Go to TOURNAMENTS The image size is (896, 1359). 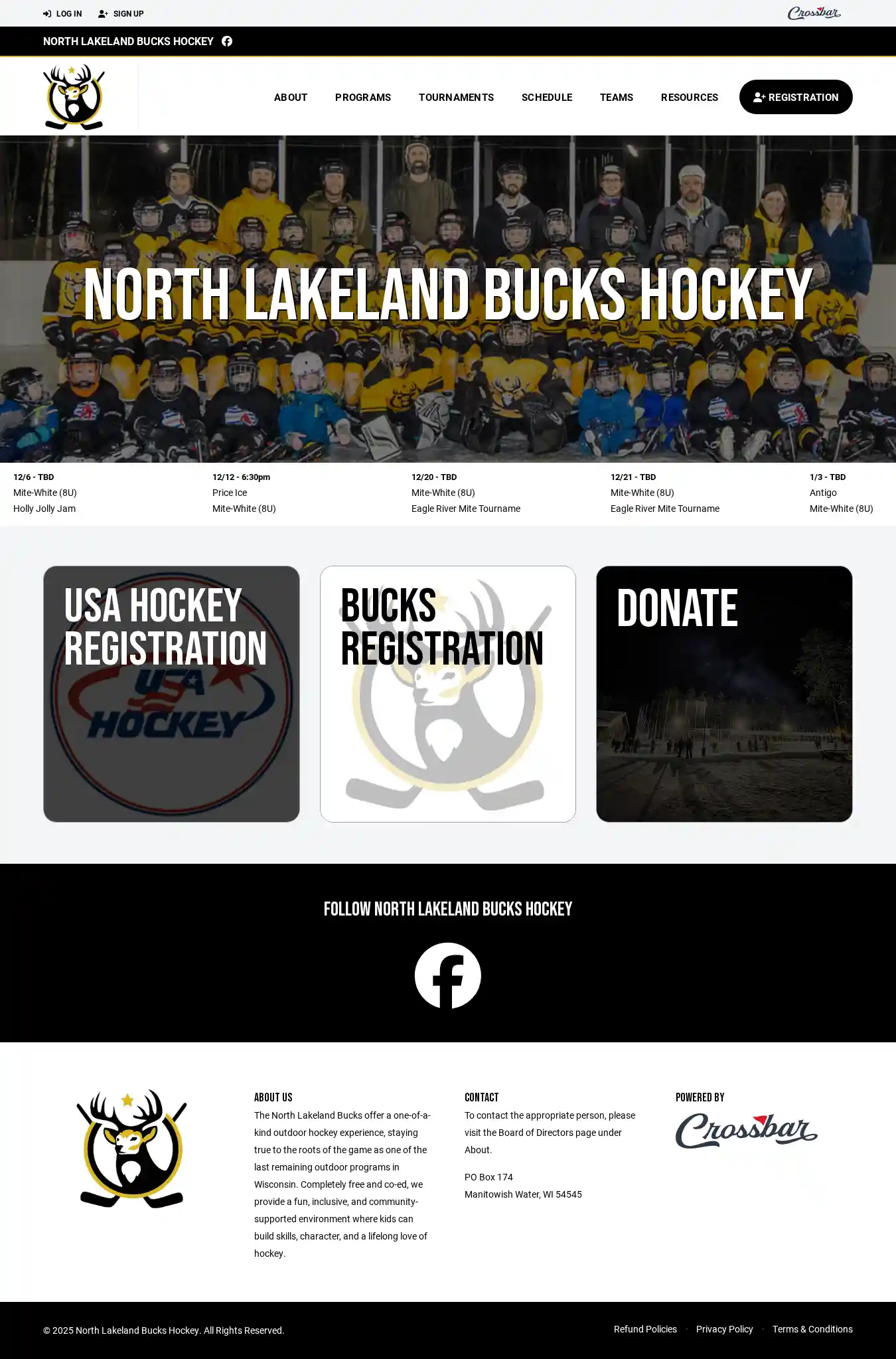pyautogui.click(x=456, y=97)
